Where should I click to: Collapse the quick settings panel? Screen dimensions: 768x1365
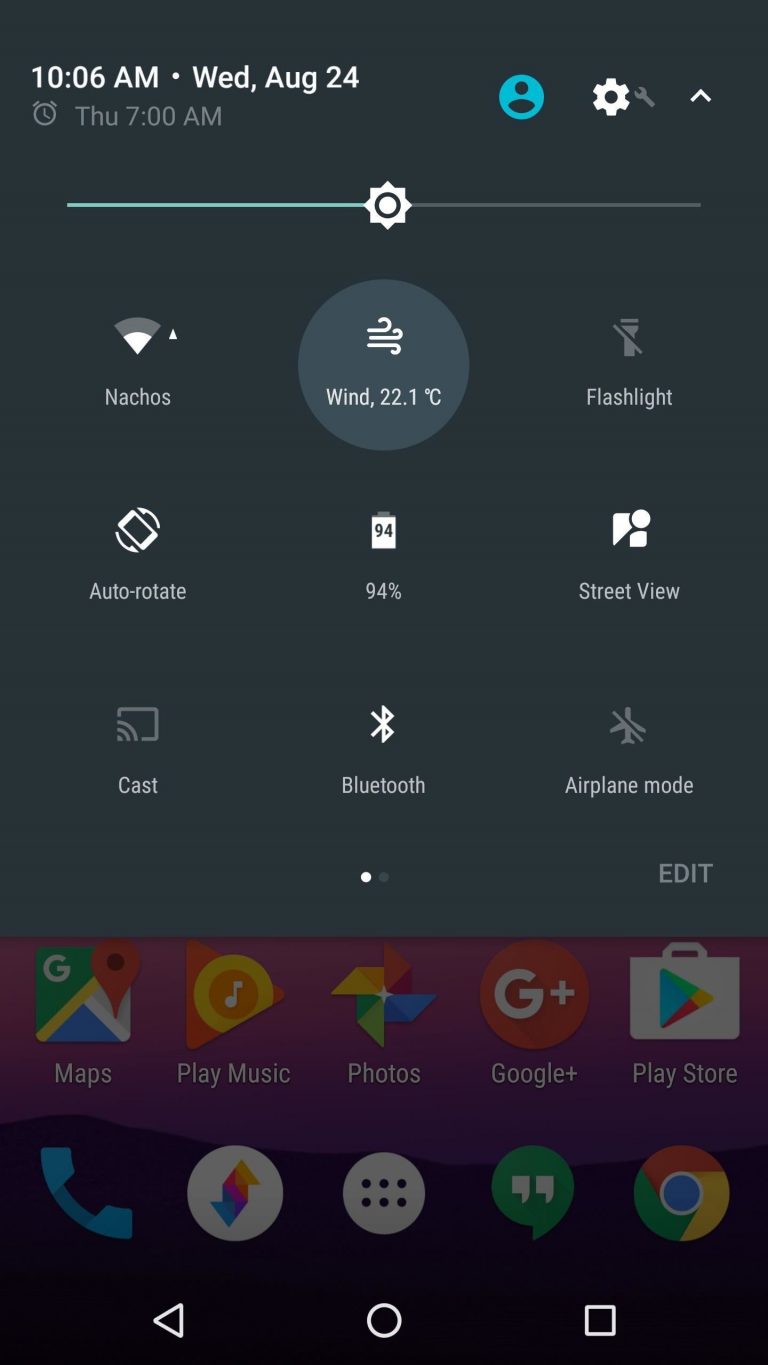pyautogui.click(x=700, y=96)
